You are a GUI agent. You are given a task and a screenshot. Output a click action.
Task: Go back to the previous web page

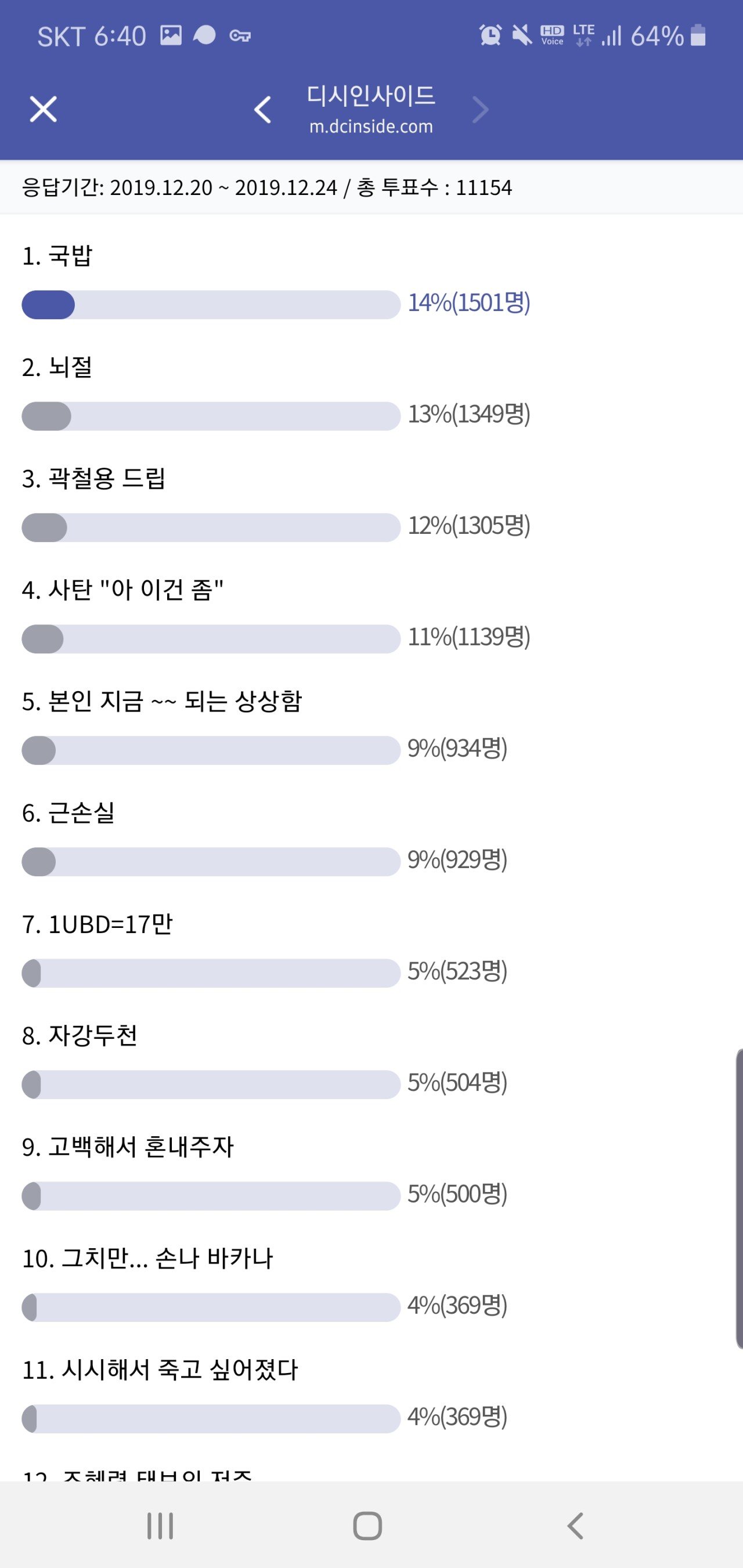click(x=262, y=110)
